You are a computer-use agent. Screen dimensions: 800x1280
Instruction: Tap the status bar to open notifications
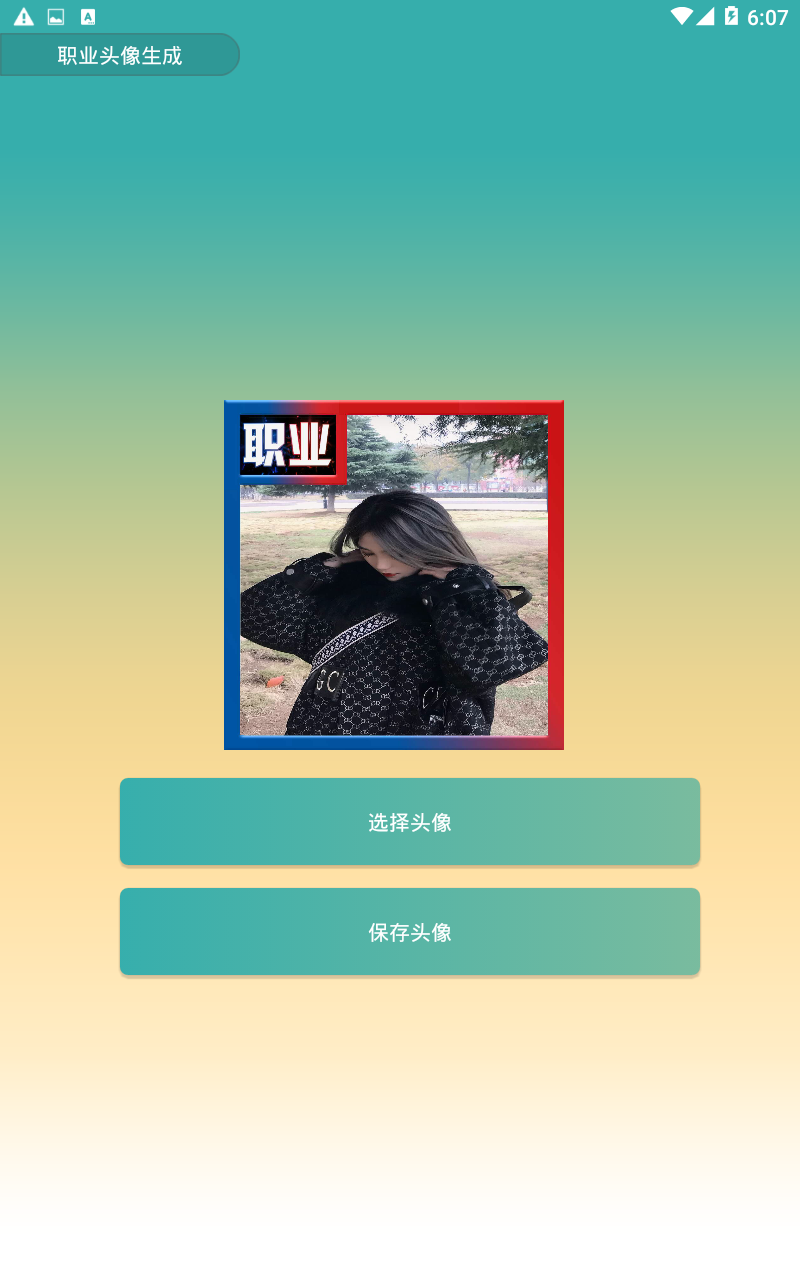tap(400, 15)
